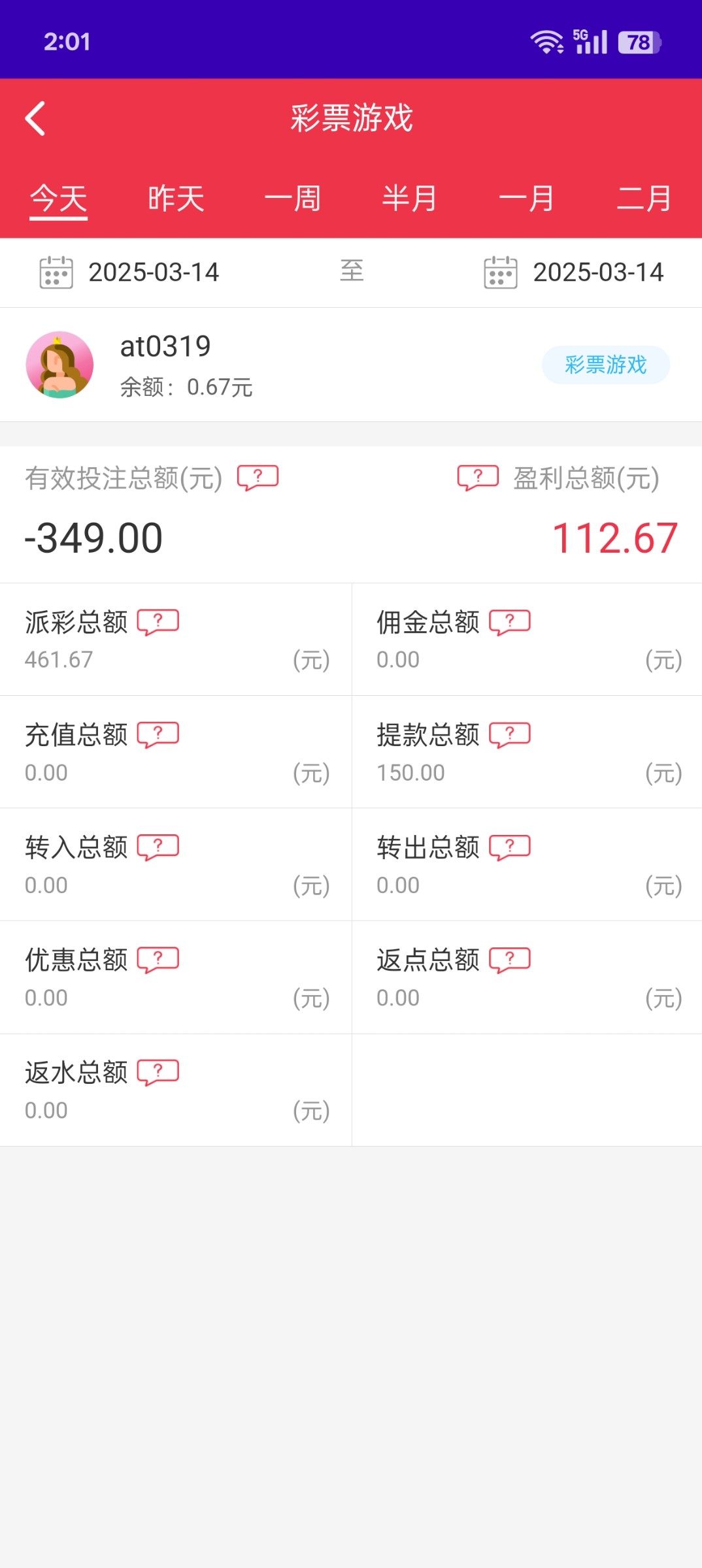点击开始日期 2025-03-14 修改日期
The image size is (702, 1568).
click(x=153, y=272)
